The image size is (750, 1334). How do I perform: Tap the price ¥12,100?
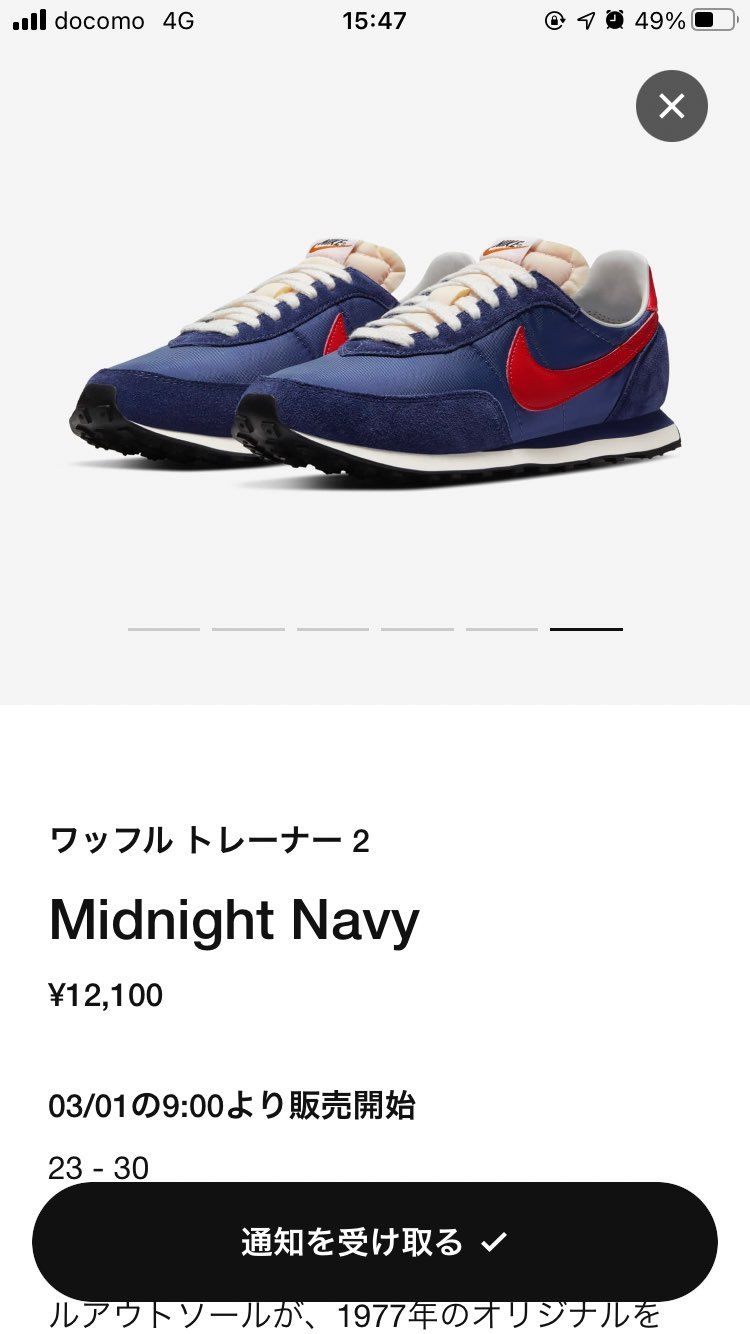click(107, 996)
